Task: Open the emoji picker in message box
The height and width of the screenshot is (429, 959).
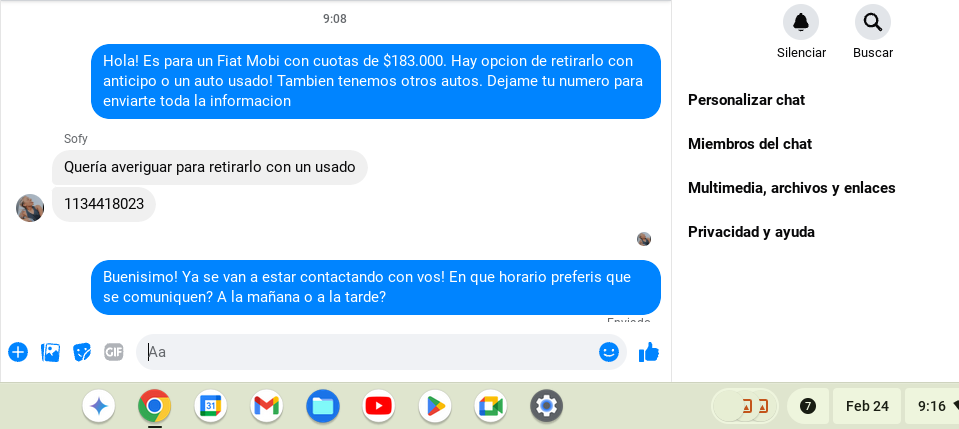Action: coord(609,352)
